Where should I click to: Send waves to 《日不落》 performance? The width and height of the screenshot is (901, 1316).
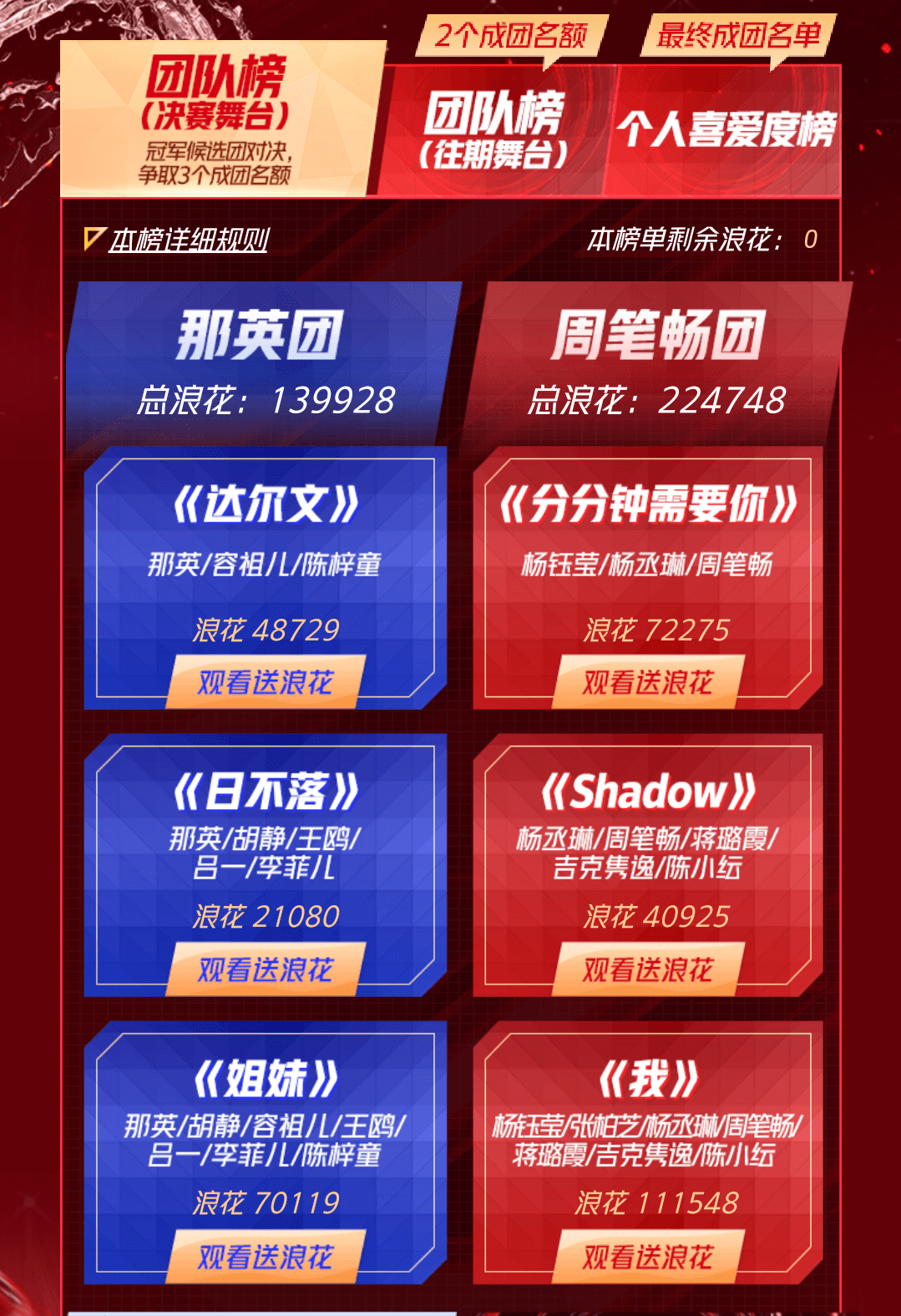coord(266,969)
